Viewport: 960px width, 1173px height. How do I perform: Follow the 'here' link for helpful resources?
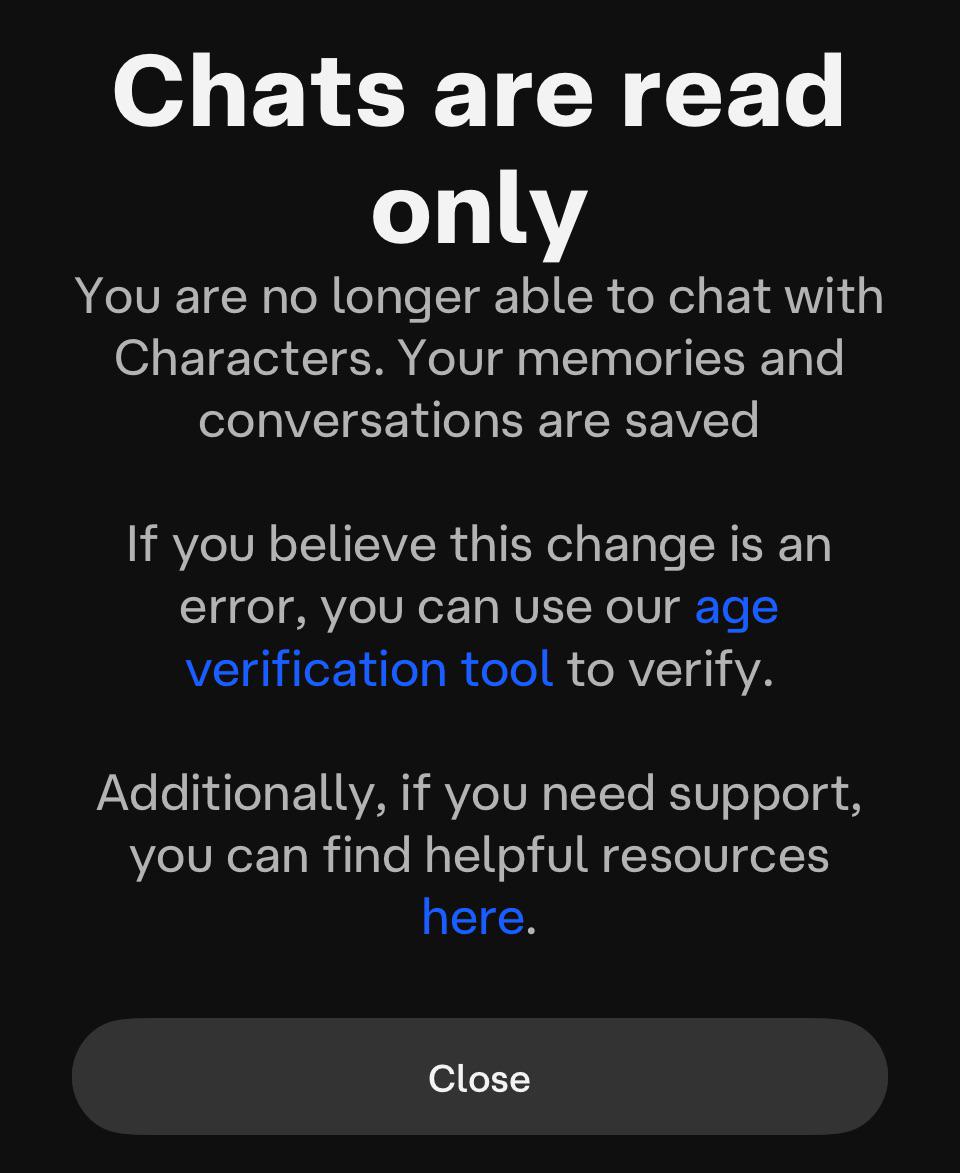(473, 917)
